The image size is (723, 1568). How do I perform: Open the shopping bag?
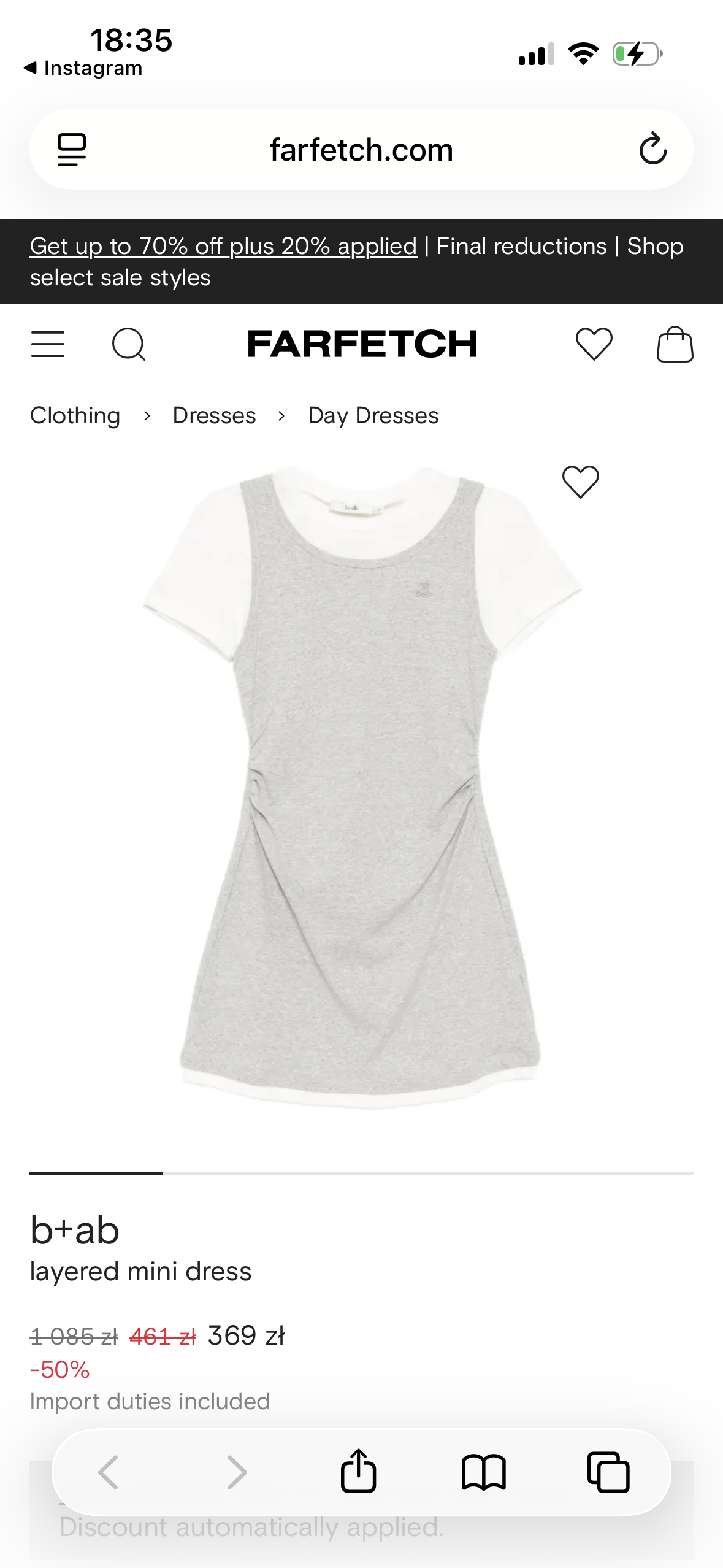click(675, 344)
